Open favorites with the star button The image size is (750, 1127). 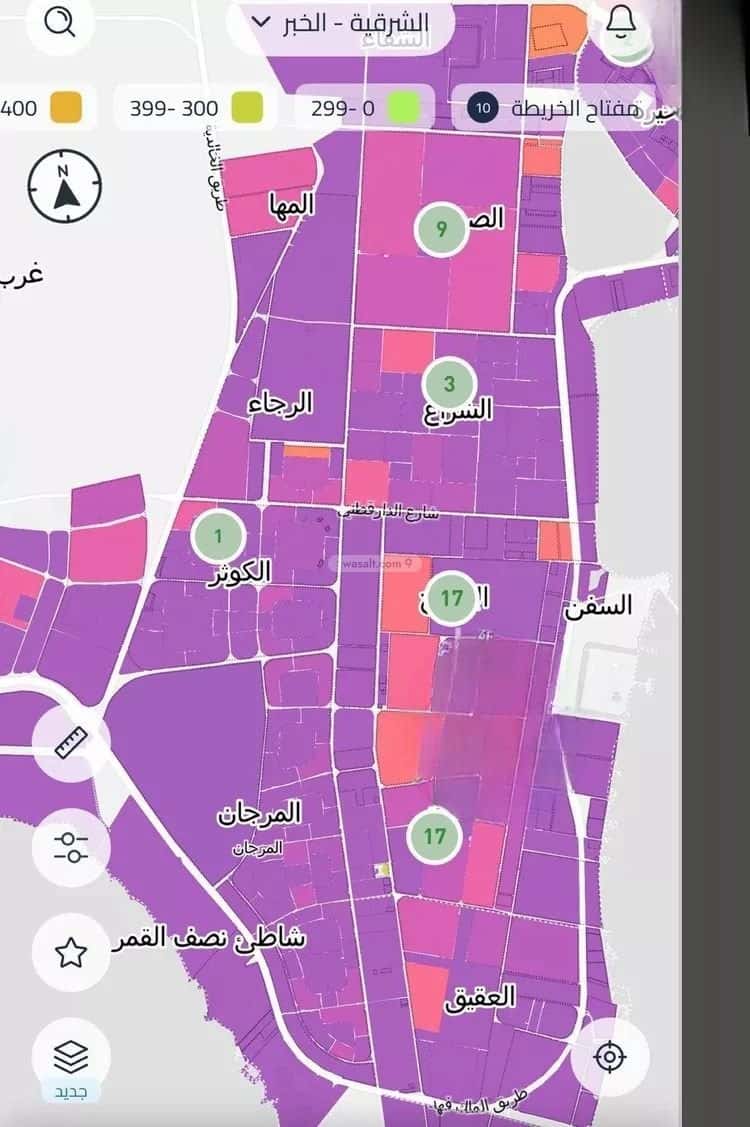coord(71,952)
